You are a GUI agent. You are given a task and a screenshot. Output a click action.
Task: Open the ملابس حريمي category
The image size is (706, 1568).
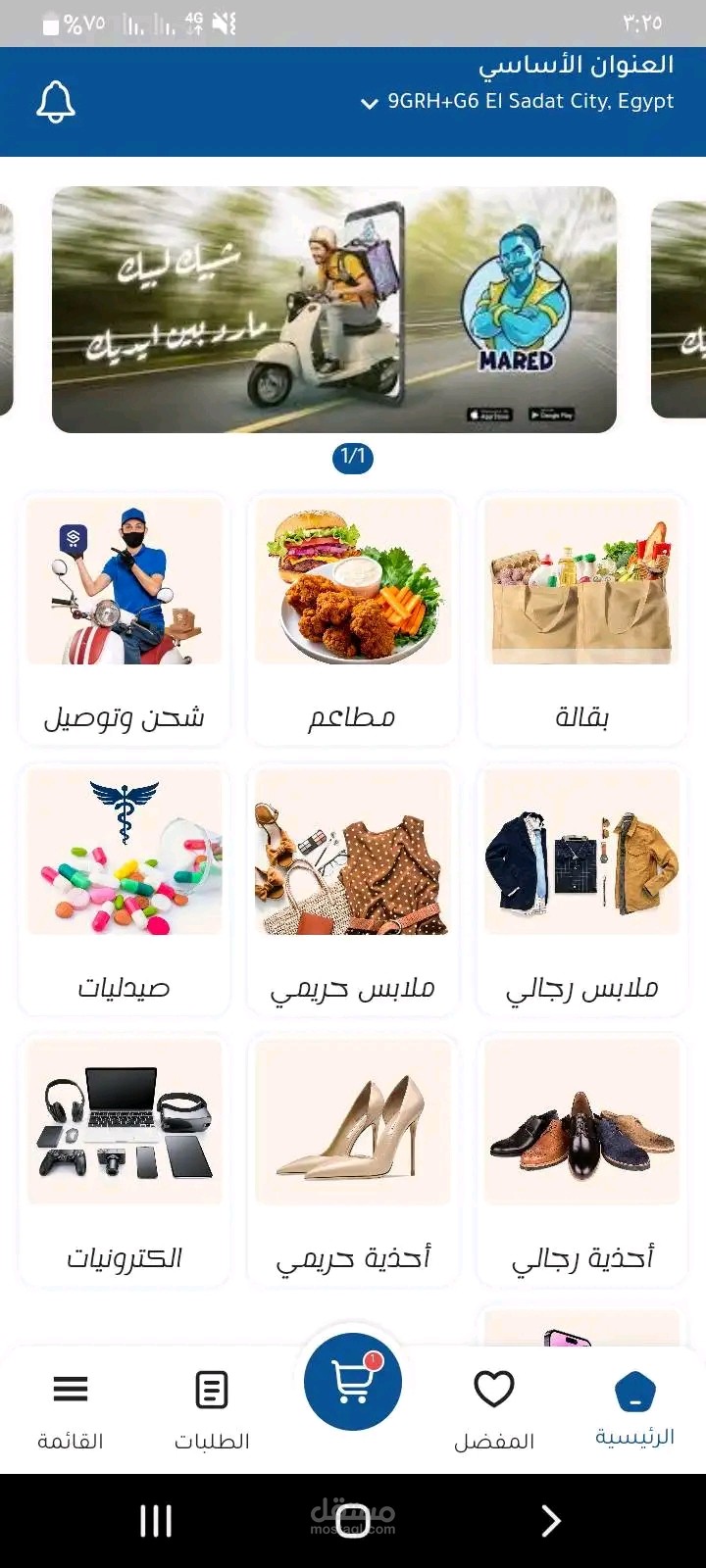(x=352, y=890)
